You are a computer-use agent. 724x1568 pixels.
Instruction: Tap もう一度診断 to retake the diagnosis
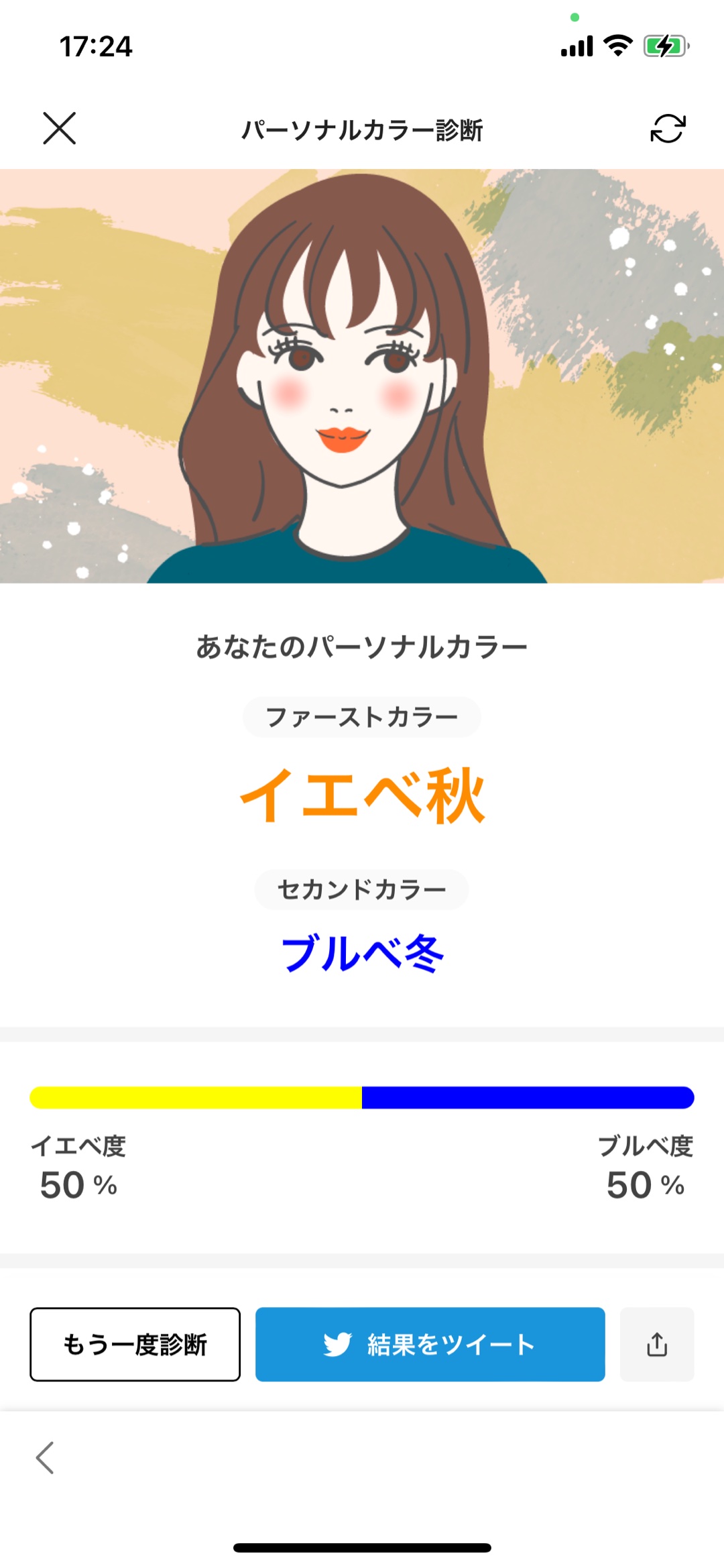pos(135,1344)
